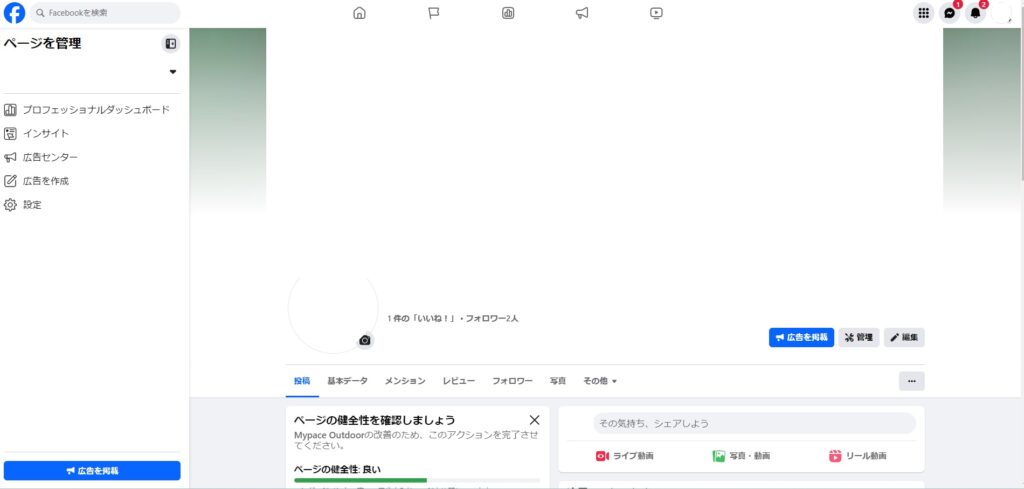Viewport: 1024px width, 489px height.
Task: Switch to the 基本データ tab
Action: pyautogui.click(x=347, y=381)
